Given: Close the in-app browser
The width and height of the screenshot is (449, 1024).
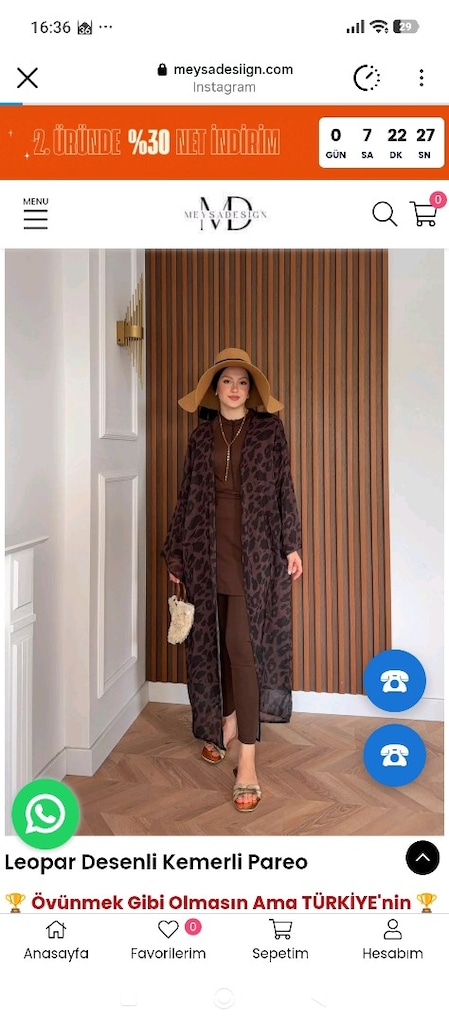Looking at the screenshot, I should [27, 78].
